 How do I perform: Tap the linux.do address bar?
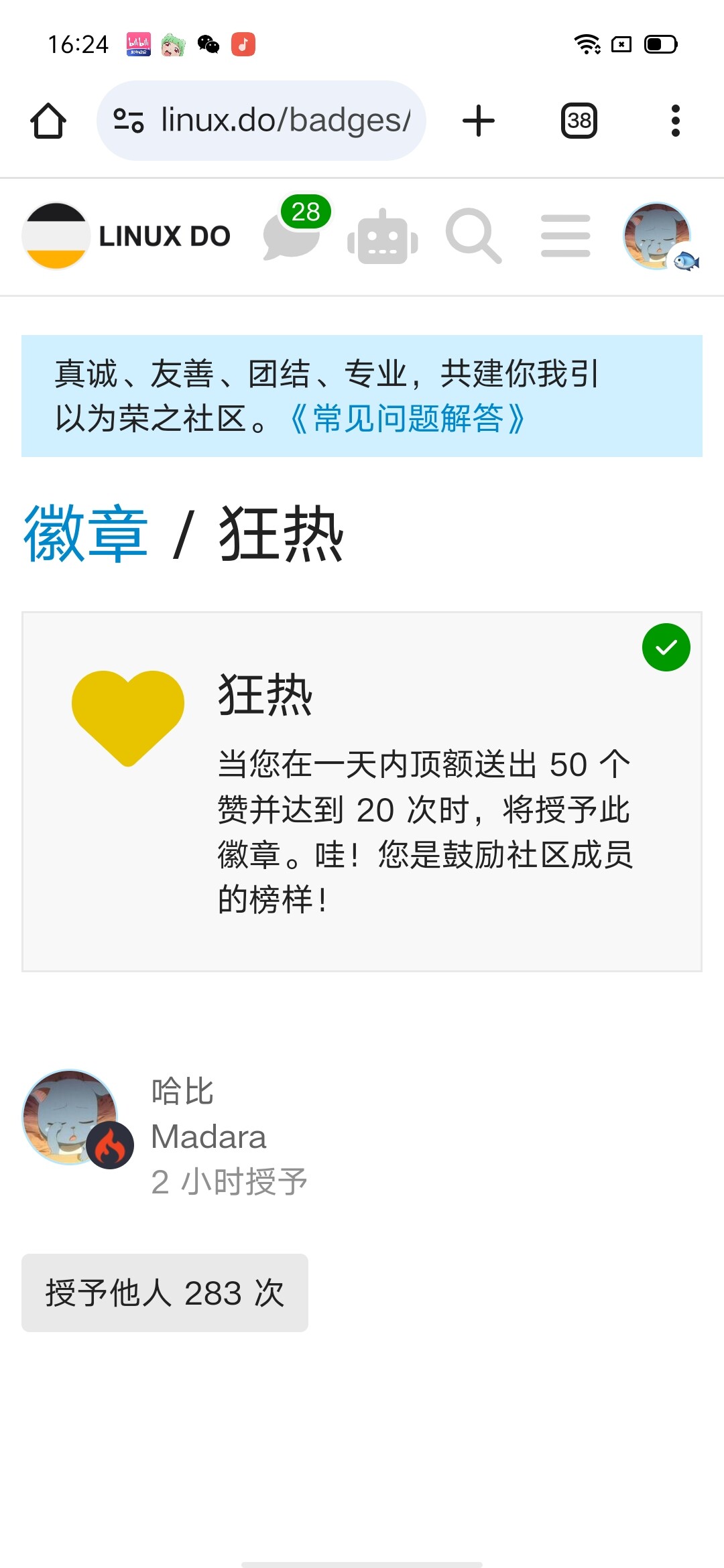(x=261, y=121)
